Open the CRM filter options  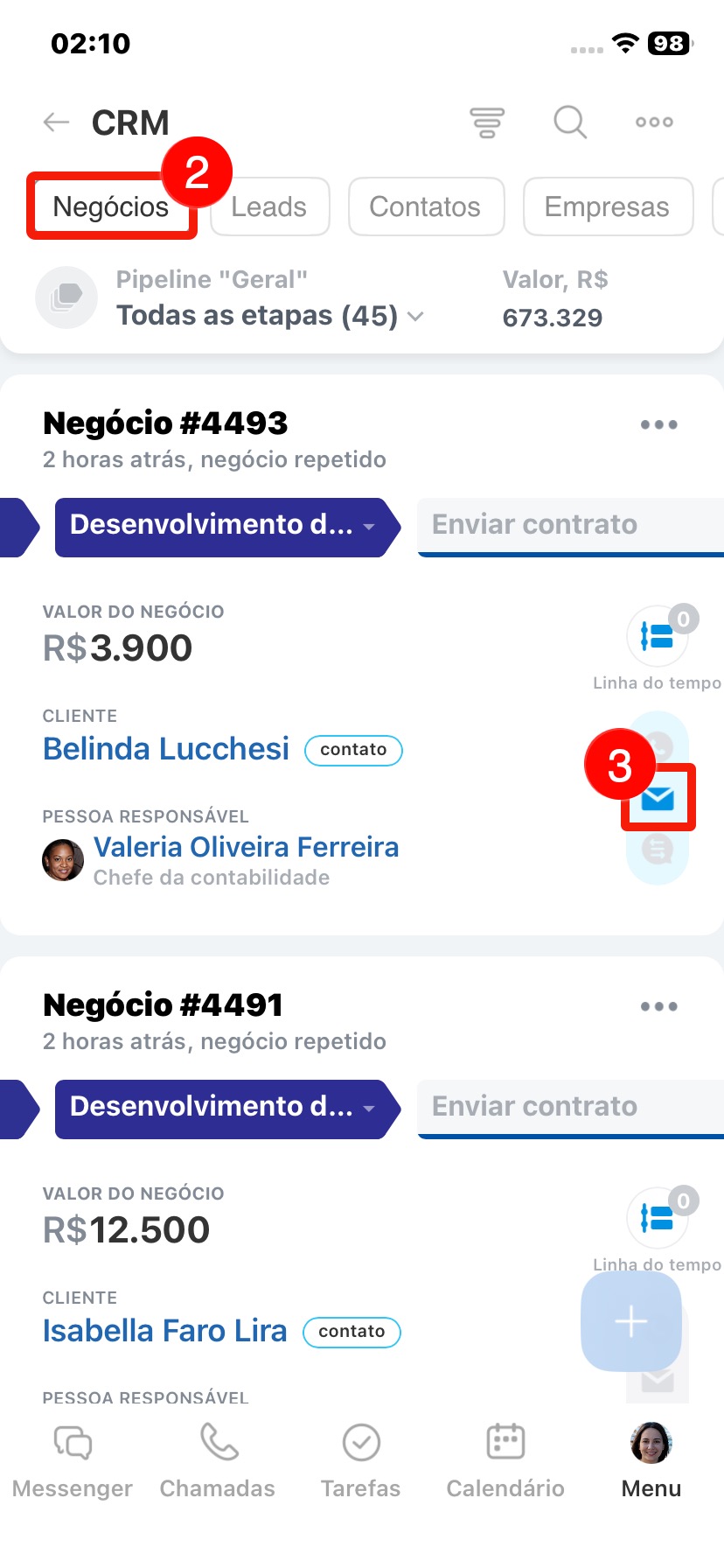(487, 122)
